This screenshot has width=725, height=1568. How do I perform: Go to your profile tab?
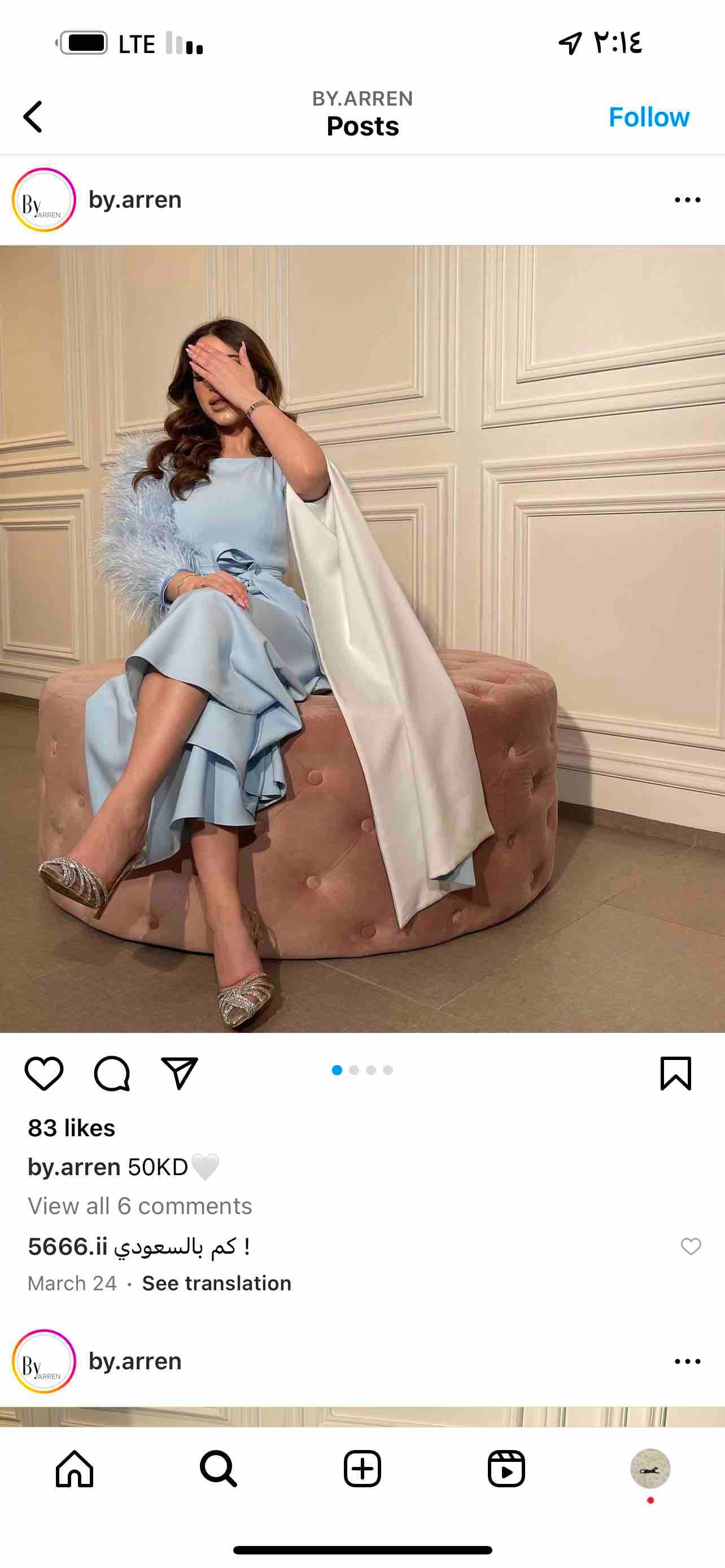pos(649,1469)
